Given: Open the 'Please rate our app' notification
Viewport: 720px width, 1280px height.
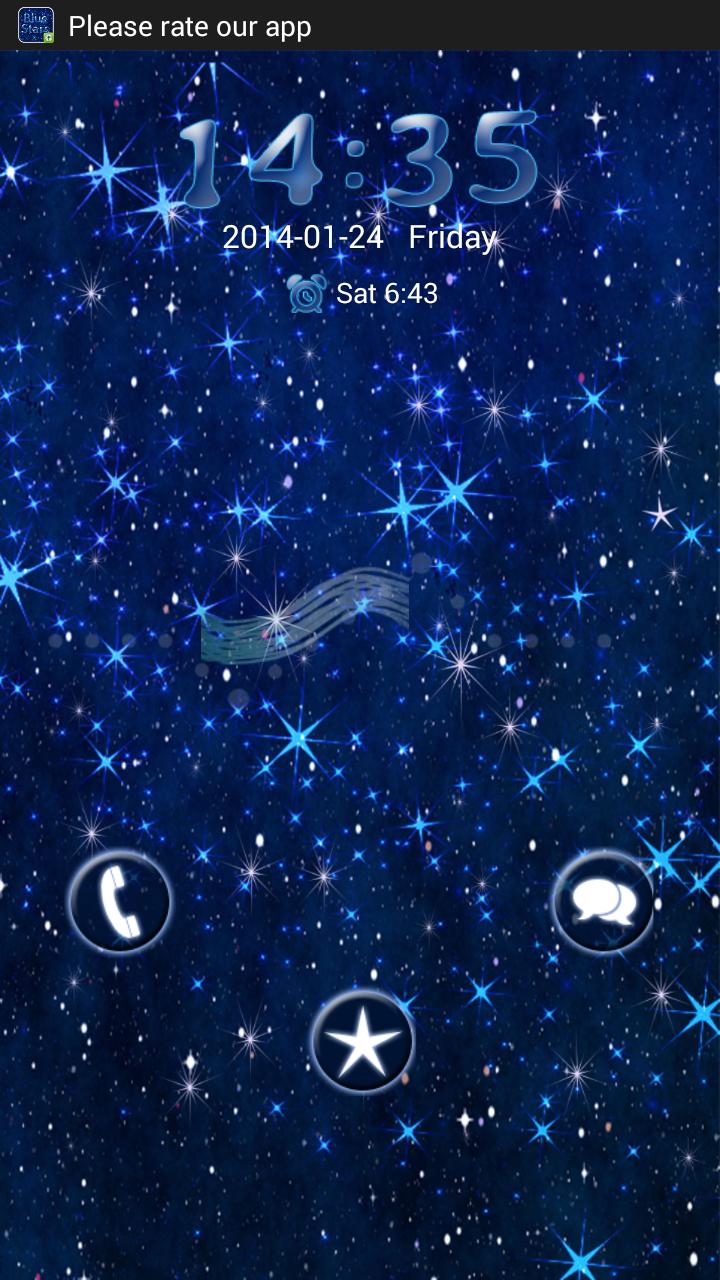Looking at the screenshot, I should pos(190,26).
